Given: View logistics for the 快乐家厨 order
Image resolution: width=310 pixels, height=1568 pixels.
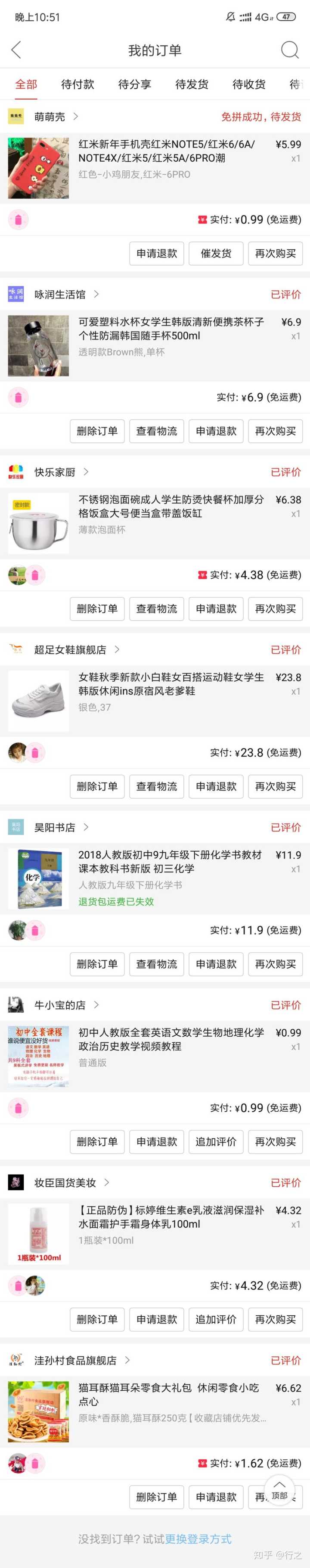Looking at the screenshot, I should pyautogui.click(x=157, y=608).
